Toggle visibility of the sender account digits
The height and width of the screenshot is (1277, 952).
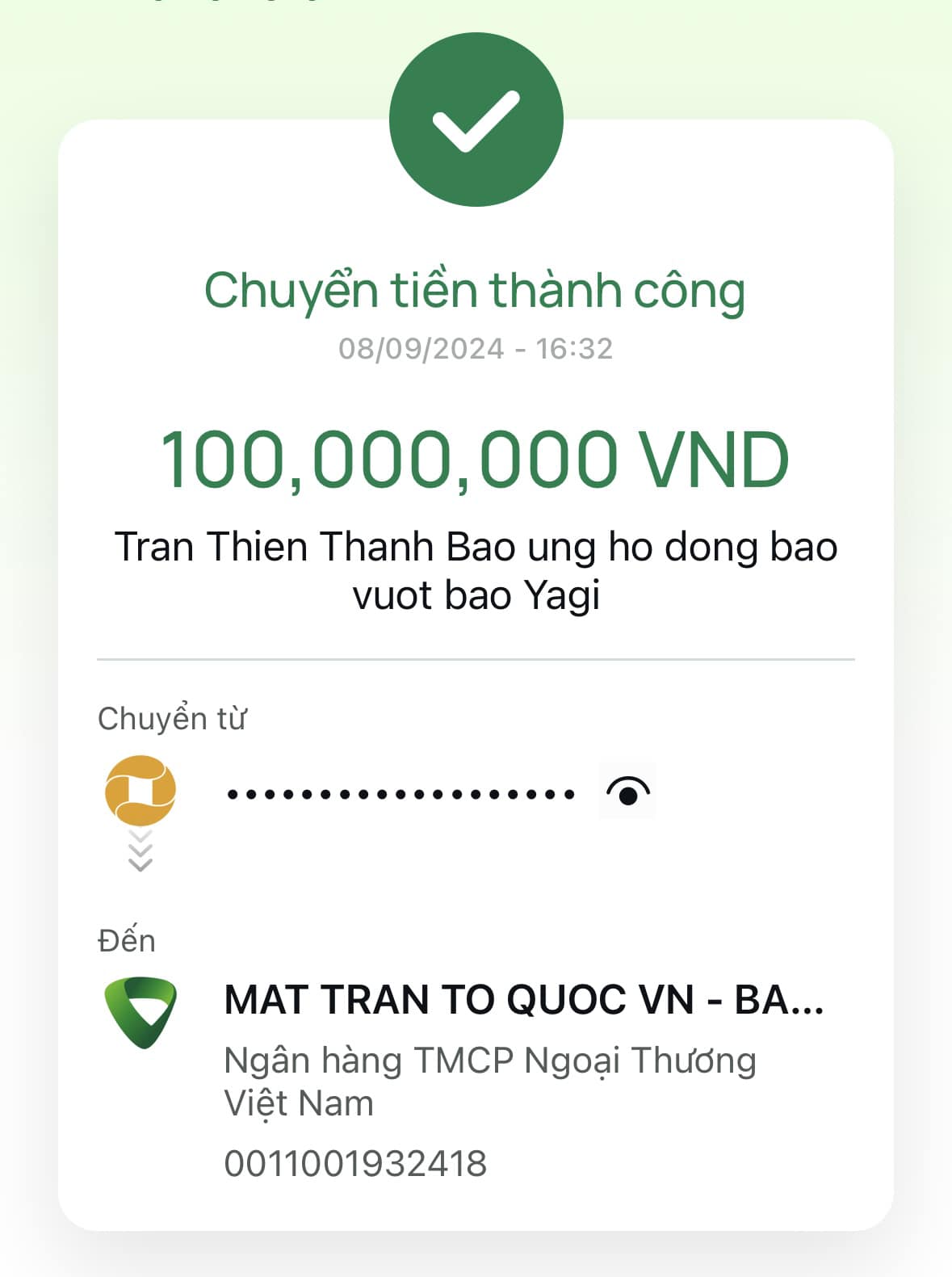point(628,796)
